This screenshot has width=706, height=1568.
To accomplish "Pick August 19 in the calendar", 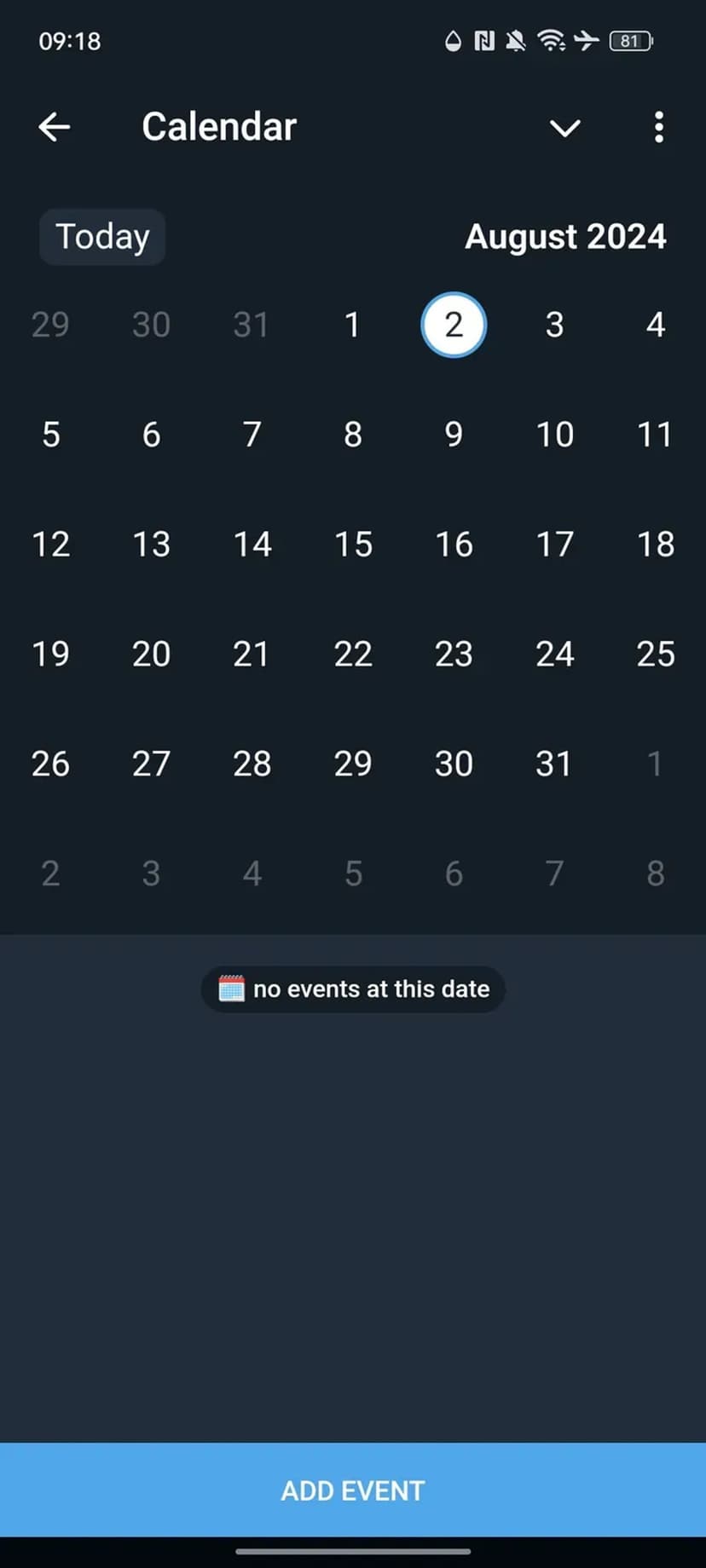I will (50, 654).
